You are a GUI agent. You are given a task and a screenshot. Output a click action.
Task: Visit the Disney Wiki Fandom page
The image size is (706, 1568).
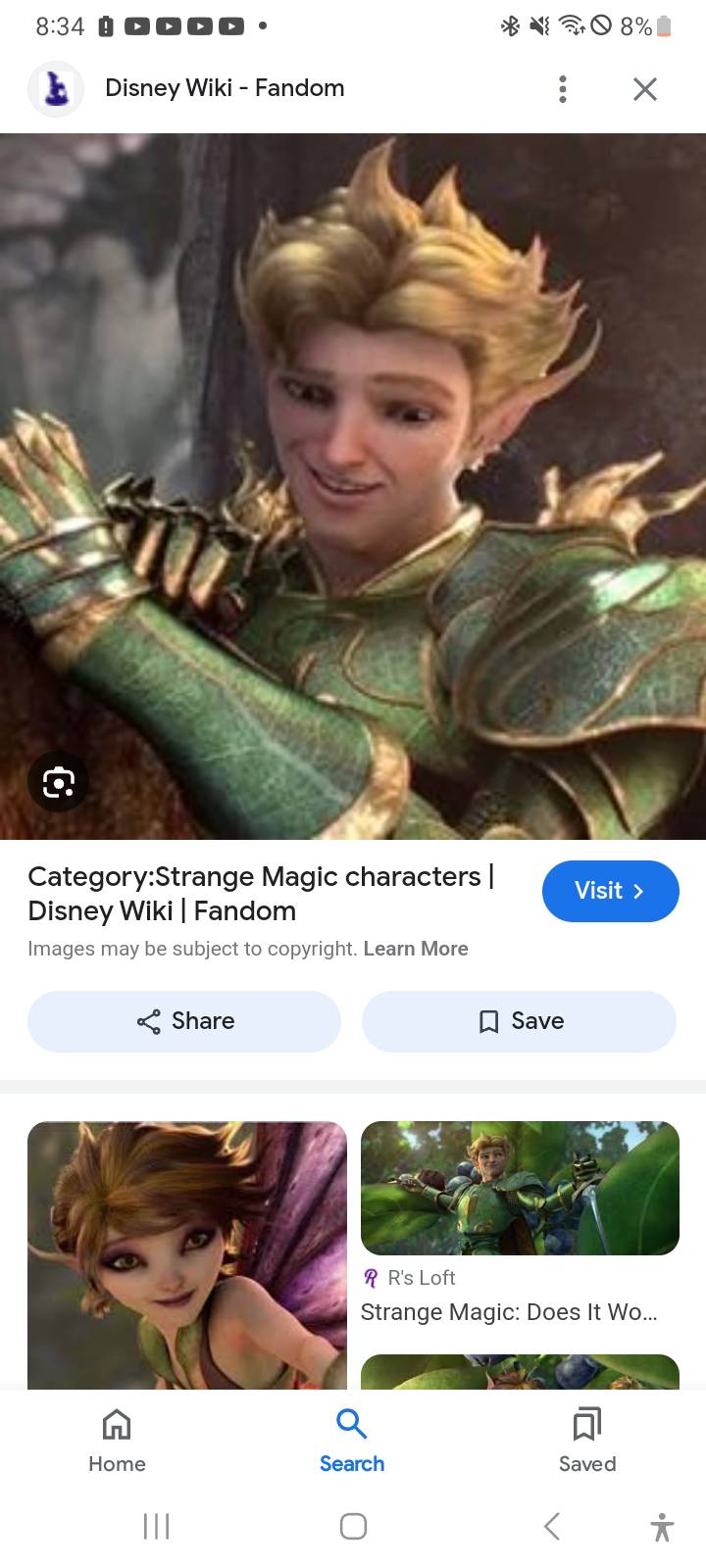[x=610, y=891]
